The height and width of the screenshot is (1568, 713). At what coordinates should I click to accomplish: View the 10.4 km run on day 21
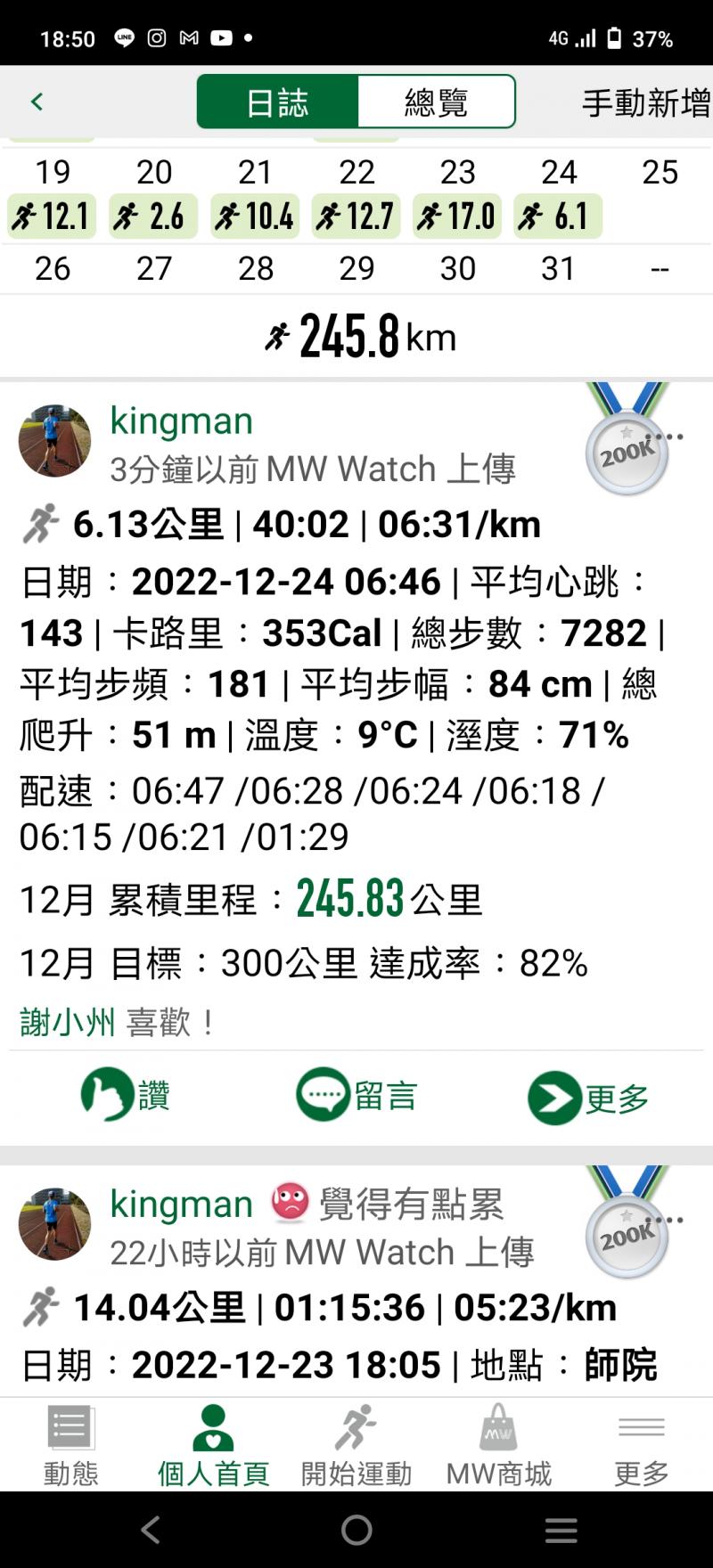(255, 216)
